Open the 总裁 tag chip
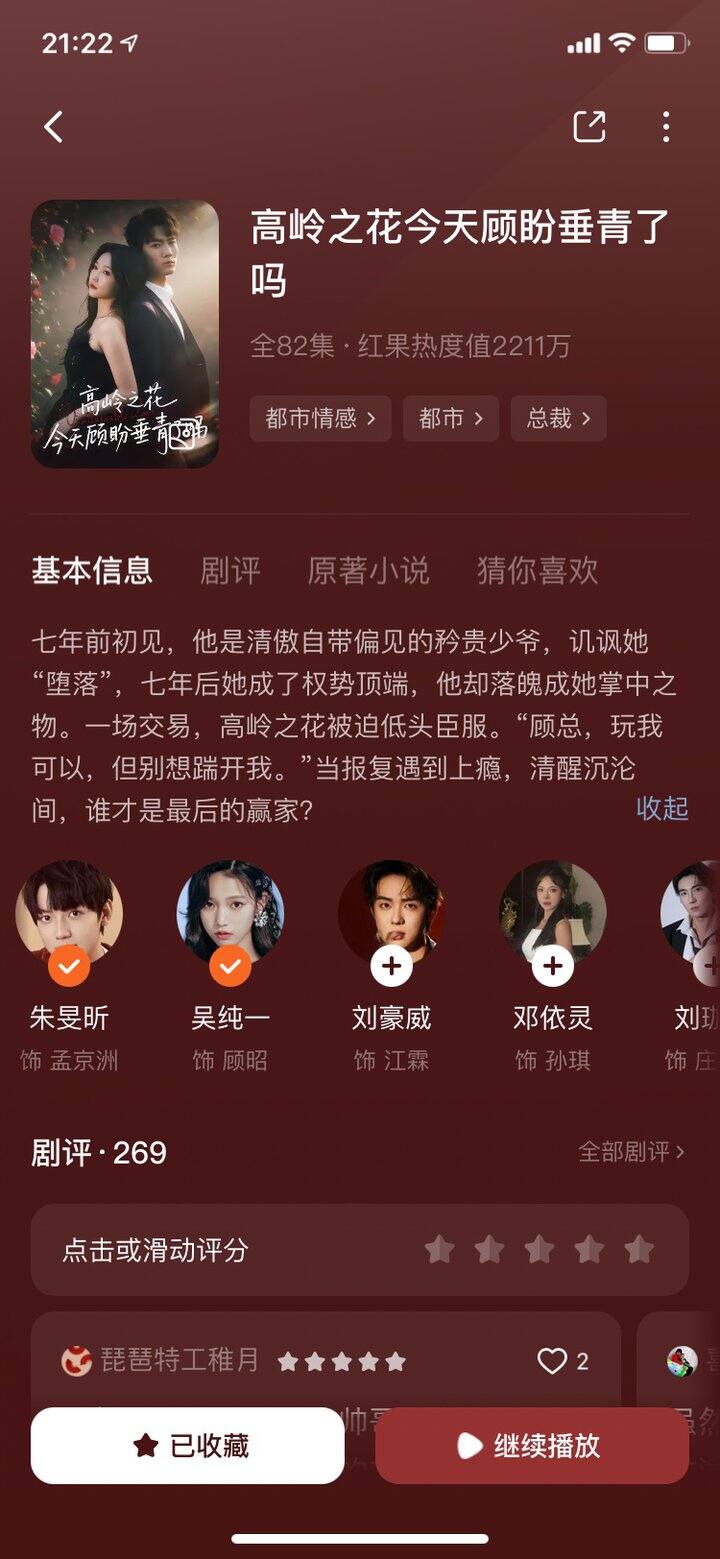Viewport: 720px width, 1559px height. click(x=558, y=418)
